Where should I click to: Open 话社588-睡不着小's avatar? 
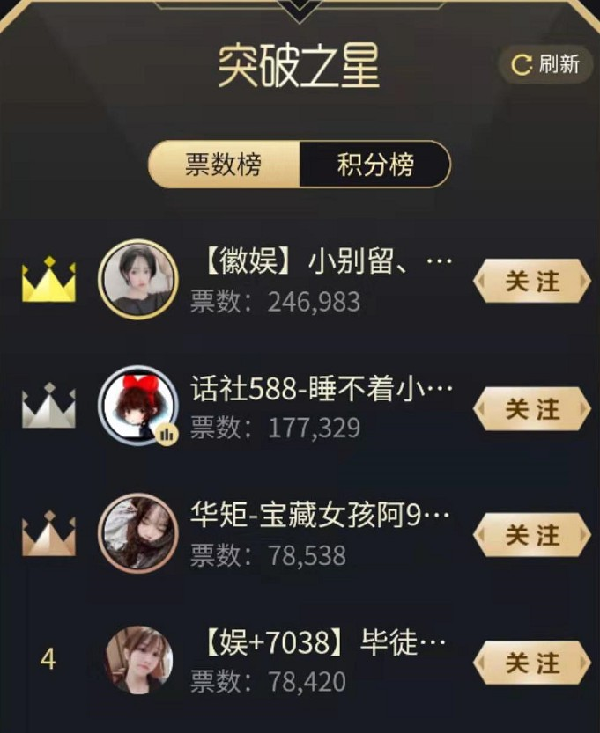click(137, 406)
